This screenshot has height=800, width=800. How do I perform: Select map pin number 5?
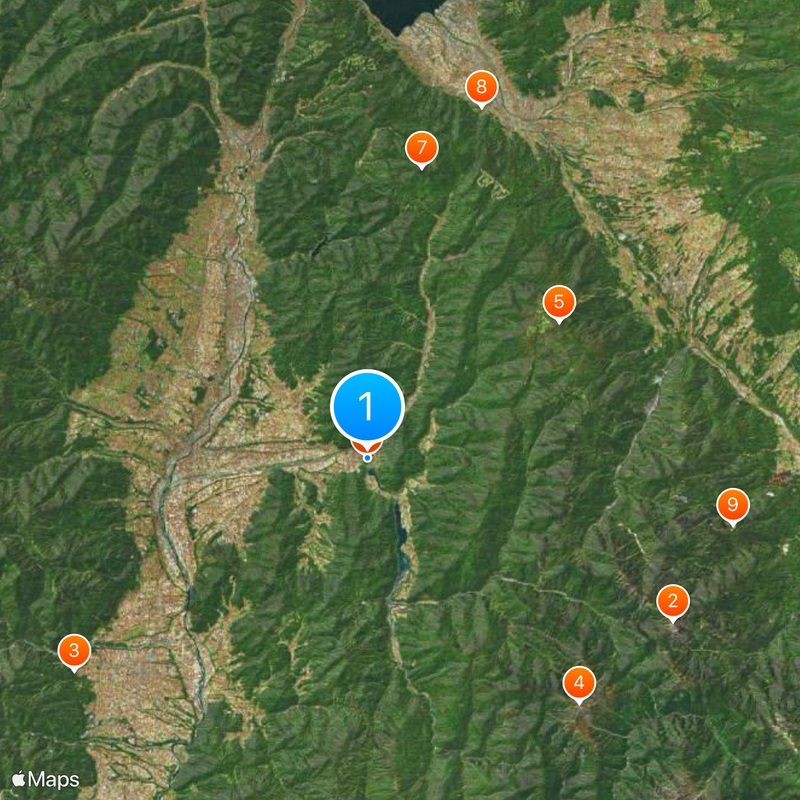(559, 301)
